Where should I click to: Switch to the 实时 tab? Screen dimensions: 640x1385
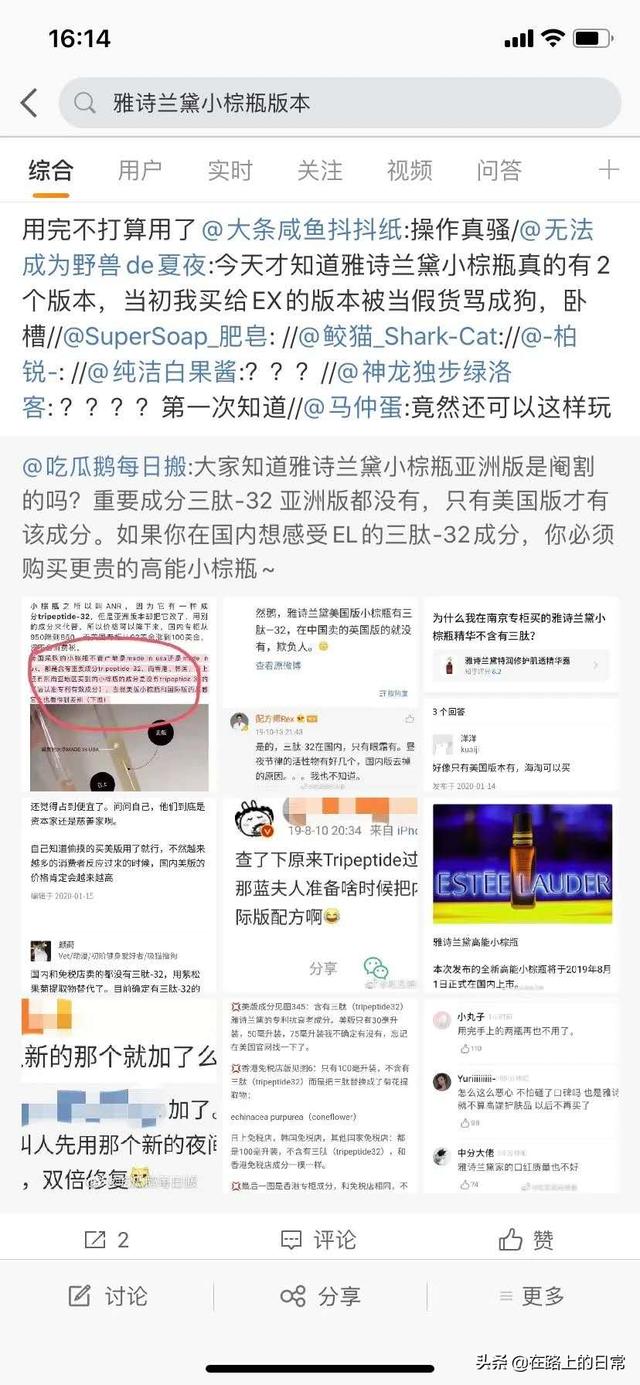pyautogui.click(x=229, y=170)
